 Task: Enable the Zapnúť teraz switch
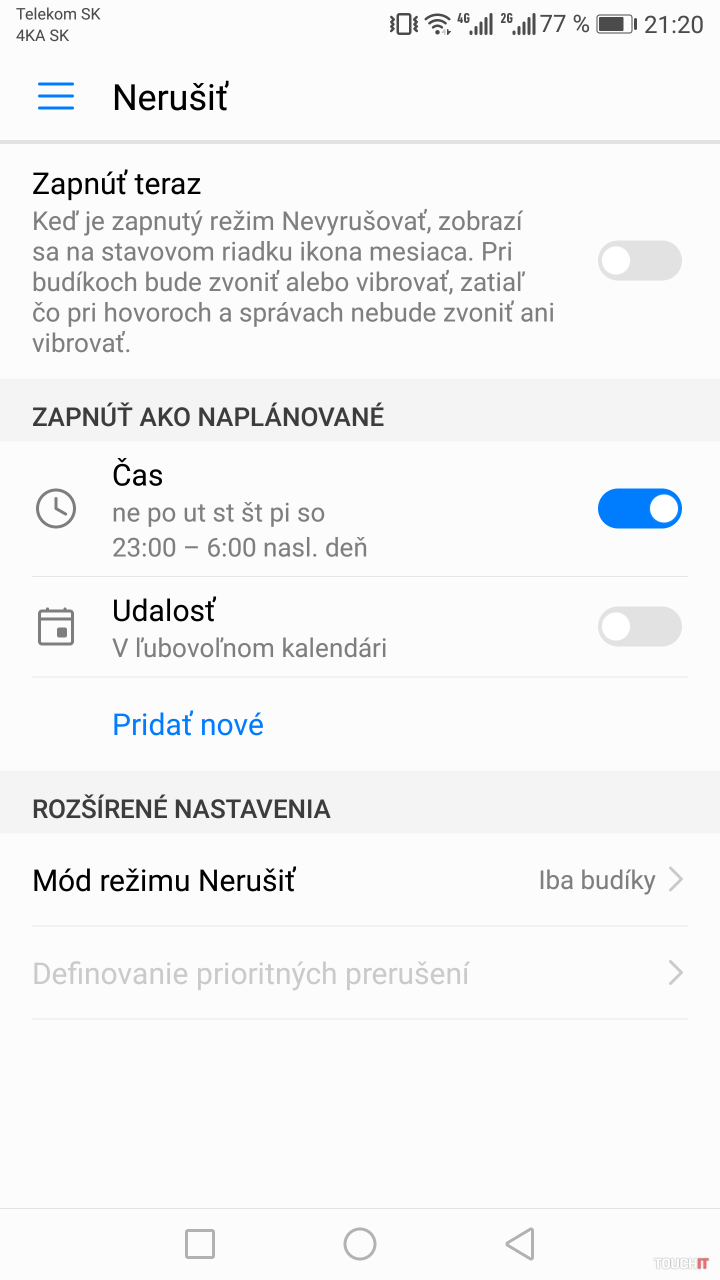(x=639, y=261)
